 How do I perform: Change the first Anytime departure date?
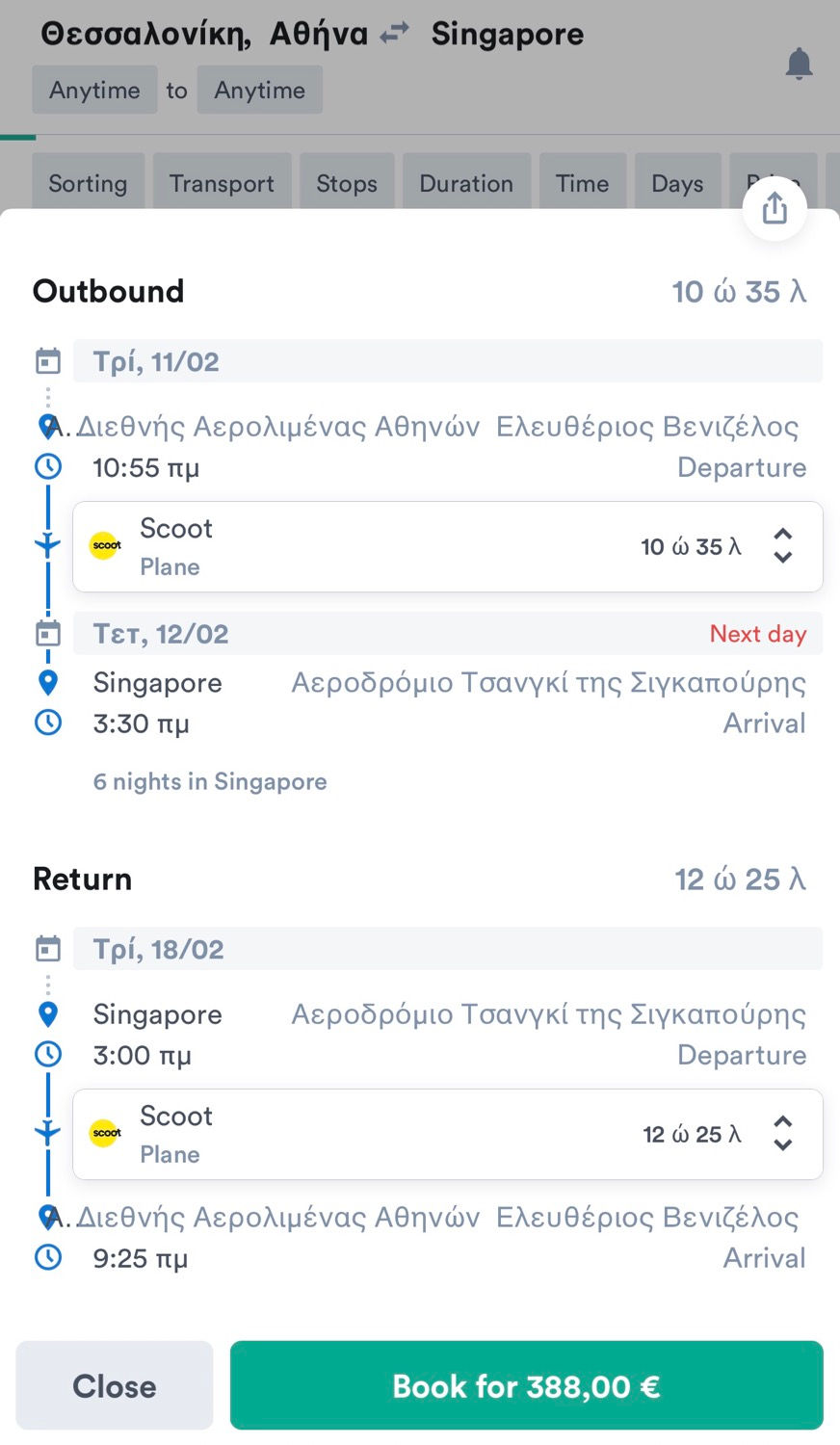point(94,90)
